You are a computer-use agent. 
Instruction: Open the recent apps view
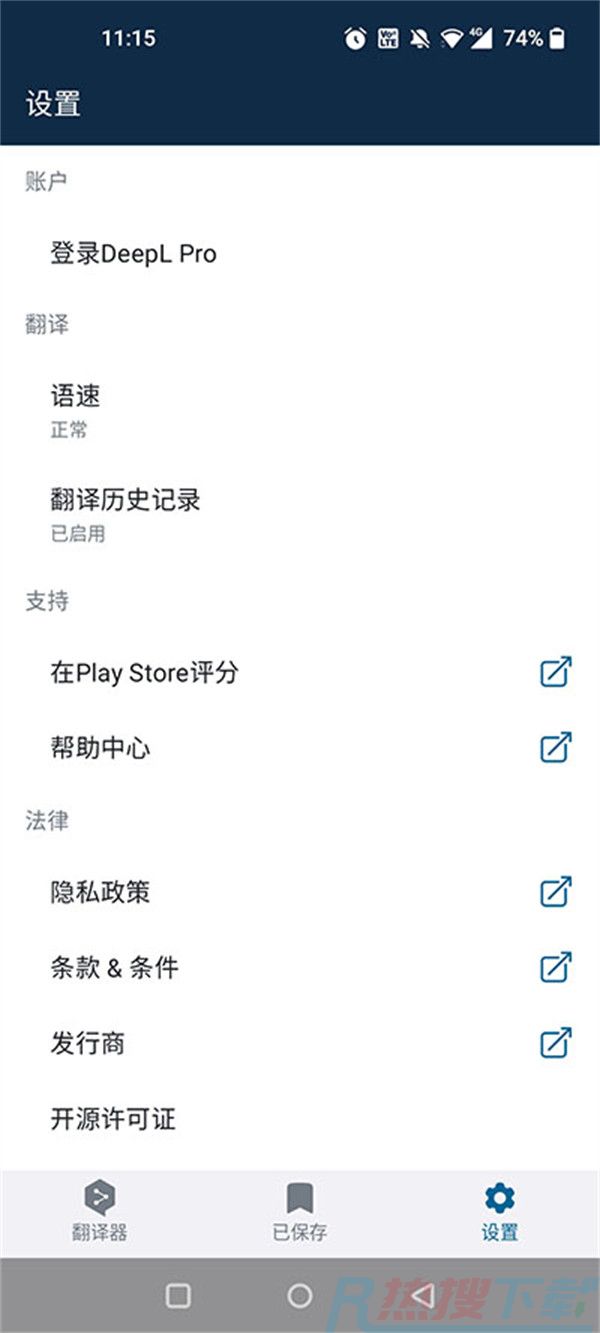[178, 1296]
